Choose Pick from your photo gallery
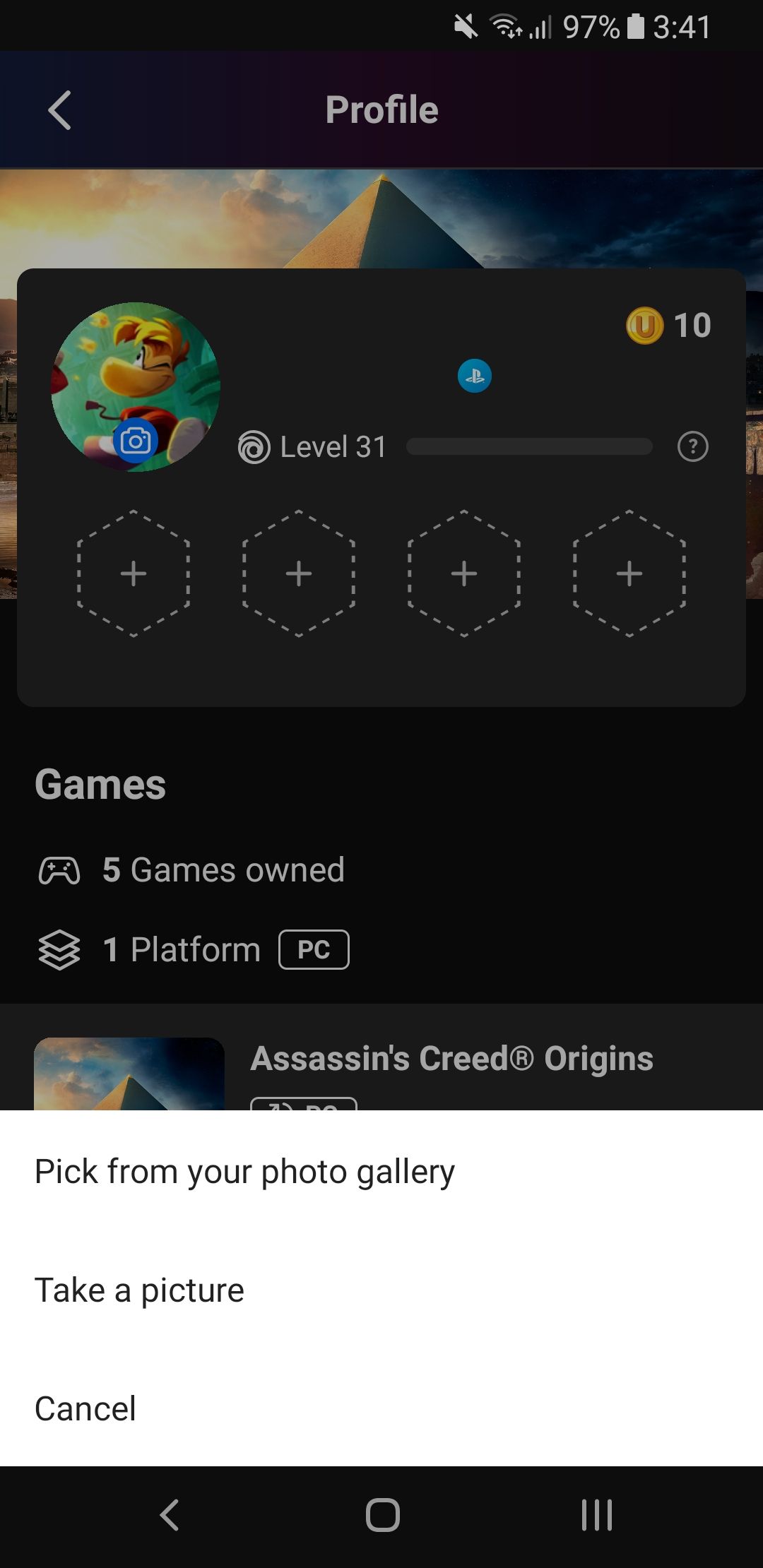 pos(244,1170)
